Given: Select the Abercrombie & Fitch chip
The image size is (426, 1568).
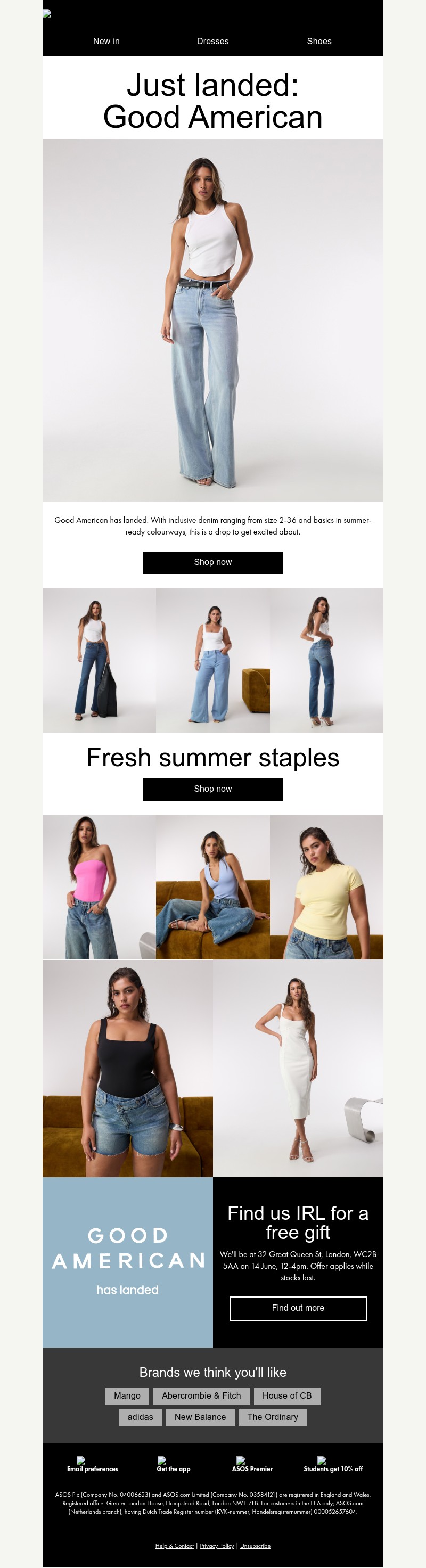Looking at the screenshot, I should click(201, 1395).
